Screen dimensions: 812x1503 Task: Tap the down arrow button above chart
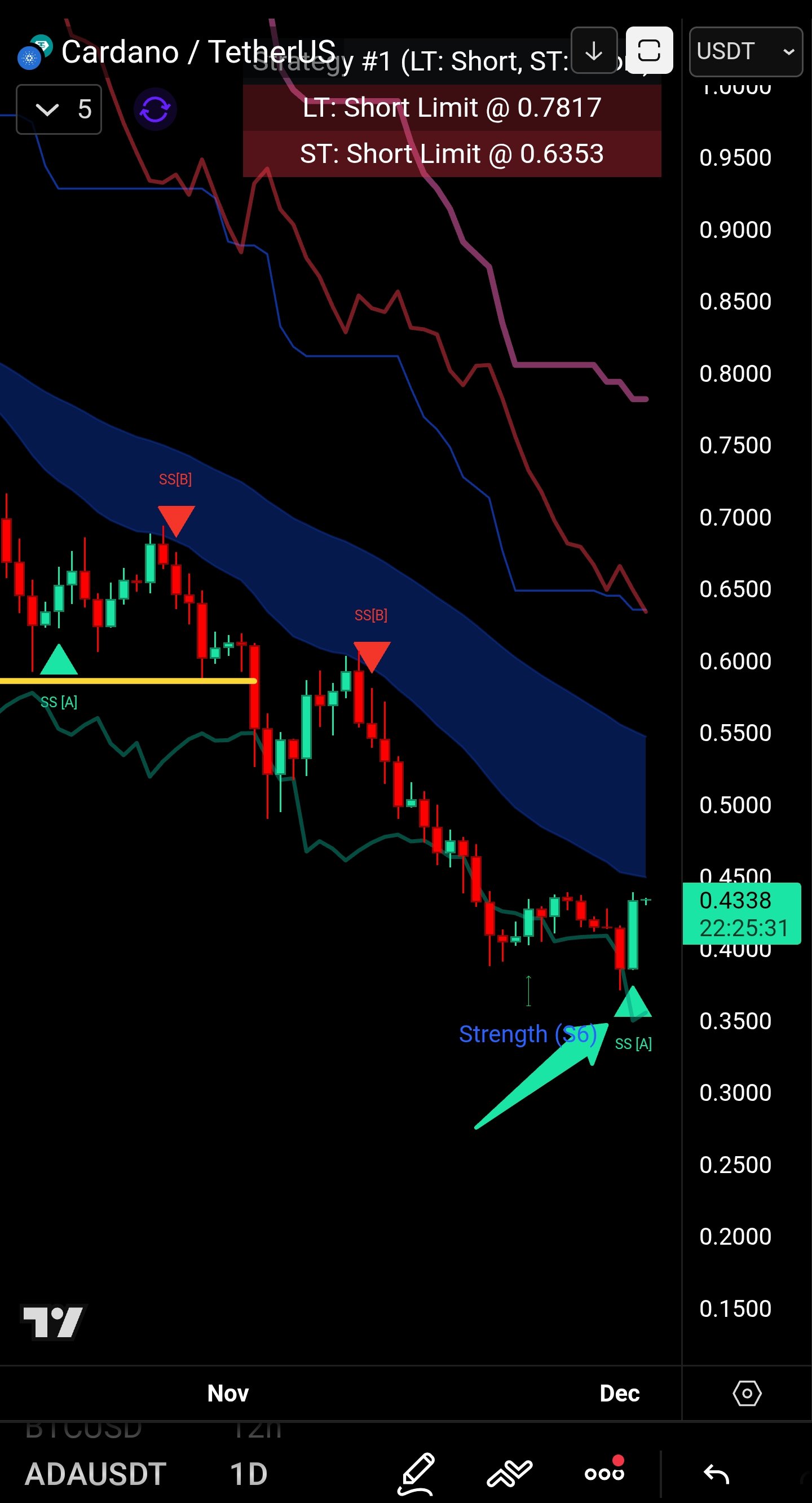click(x=594, y=51)
